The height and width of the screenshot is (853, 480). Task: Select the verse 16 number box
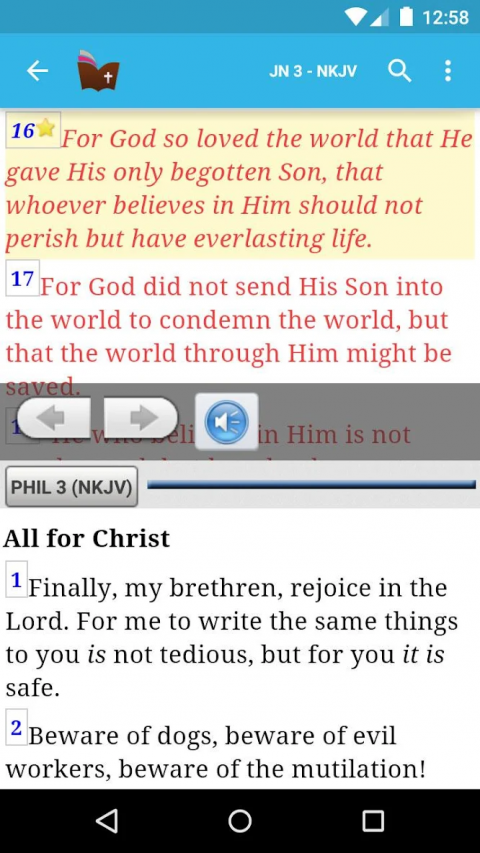[x=33, y=130]
